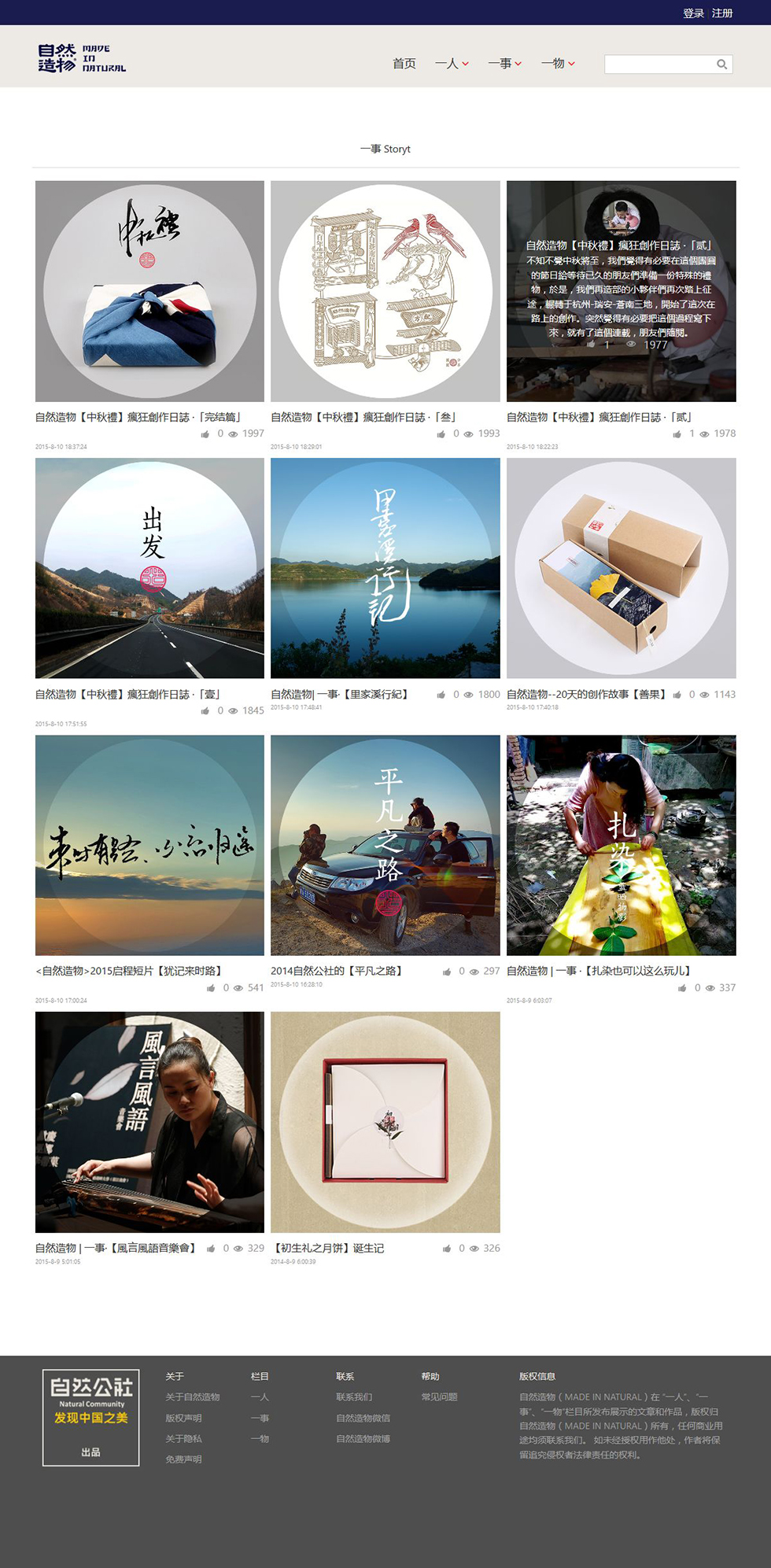Tap the 登录 login link
This screenshot has width=771, height=1568.
point(693,13)
